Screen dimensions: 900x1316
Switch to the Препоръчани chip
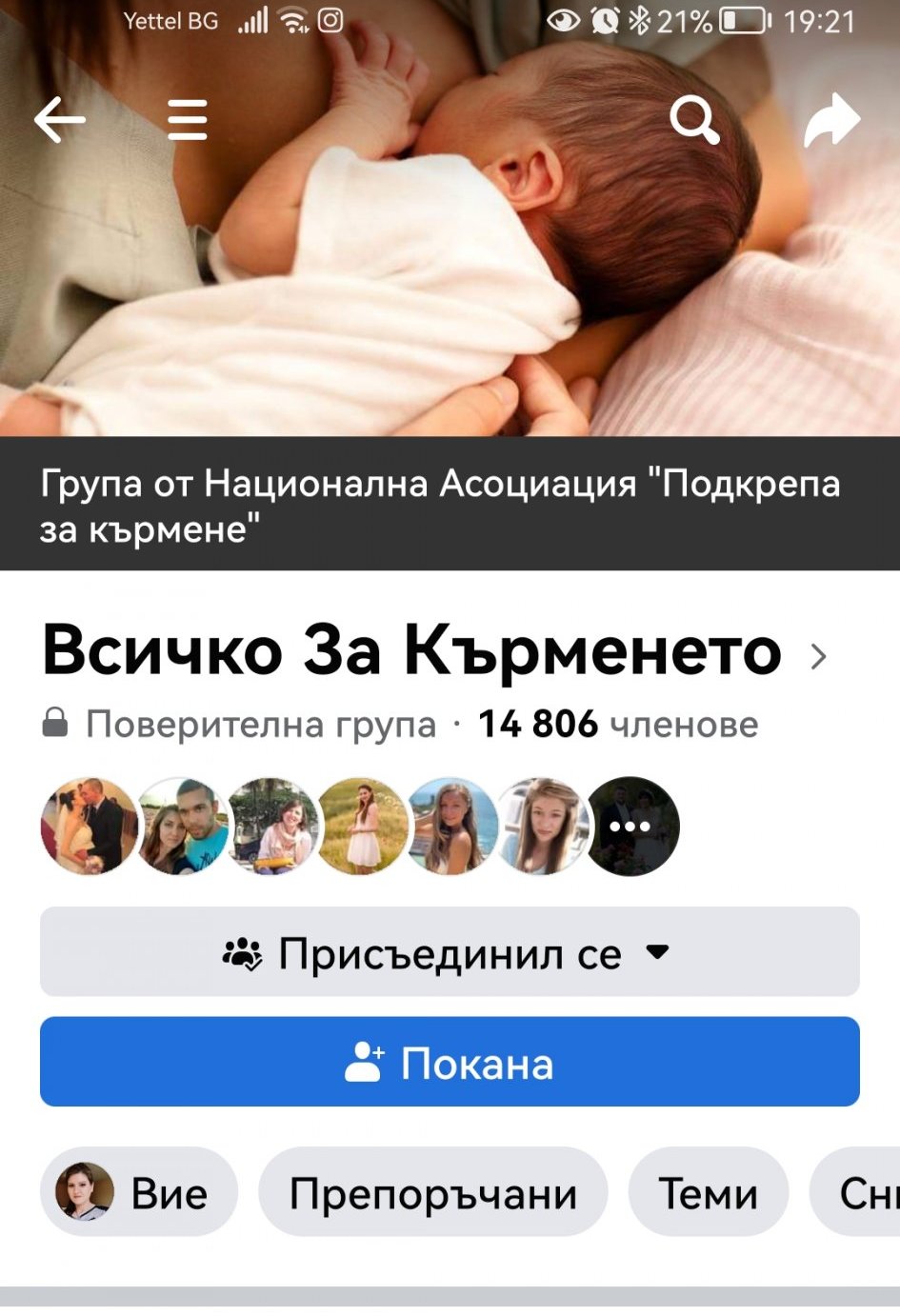(x=433, y=1192)
